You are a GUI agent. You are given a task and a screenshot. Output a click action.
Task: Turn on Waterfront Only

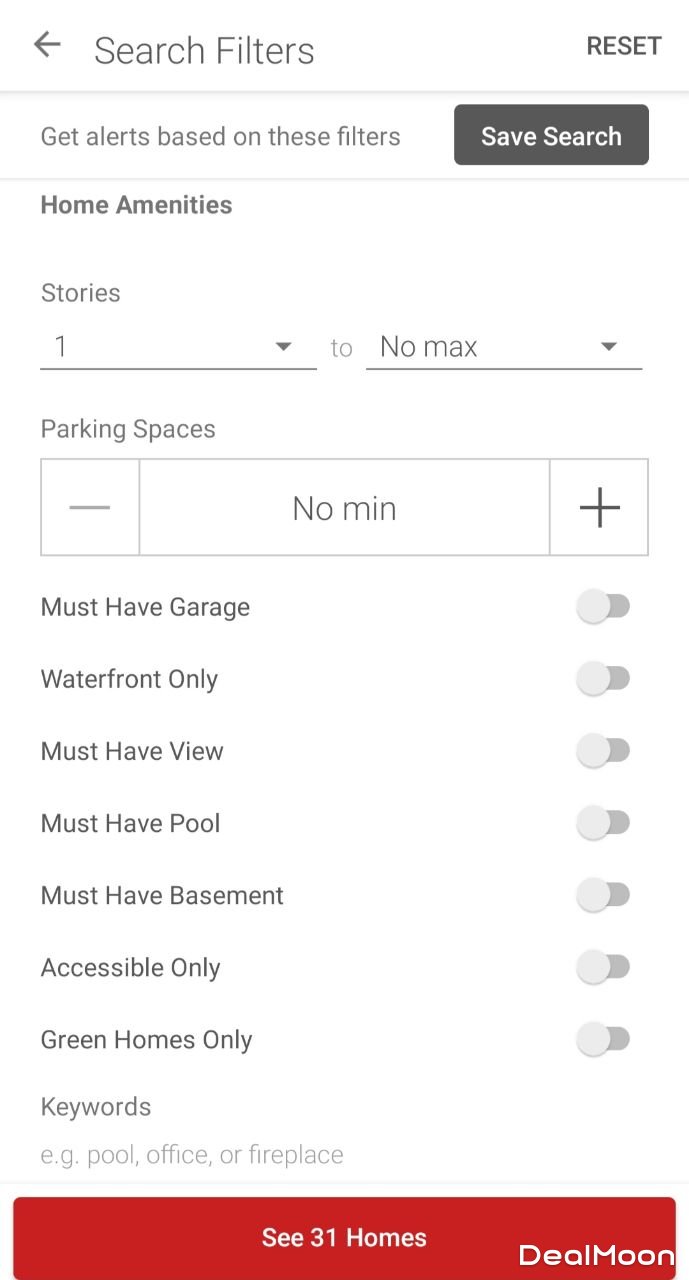tap(603, 679)
